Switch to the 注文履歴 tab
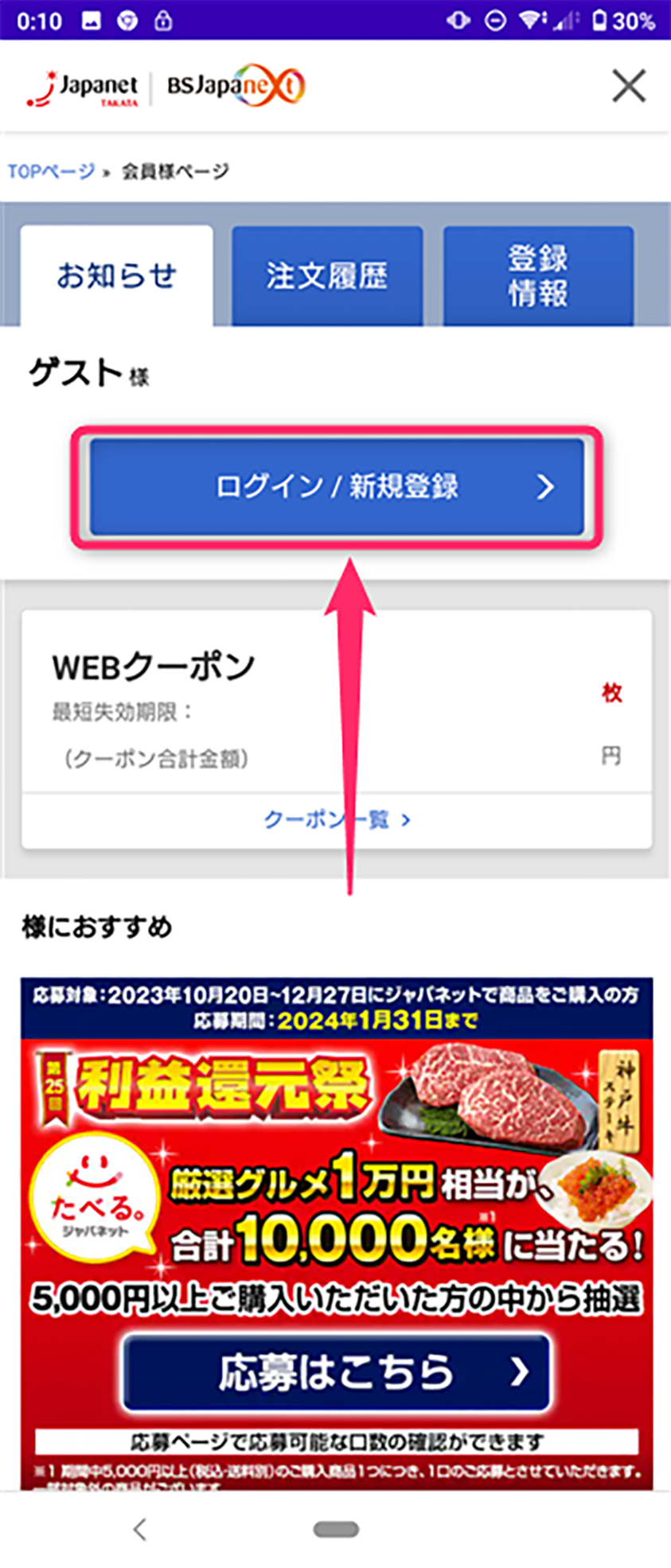 [x=327, y=276]
